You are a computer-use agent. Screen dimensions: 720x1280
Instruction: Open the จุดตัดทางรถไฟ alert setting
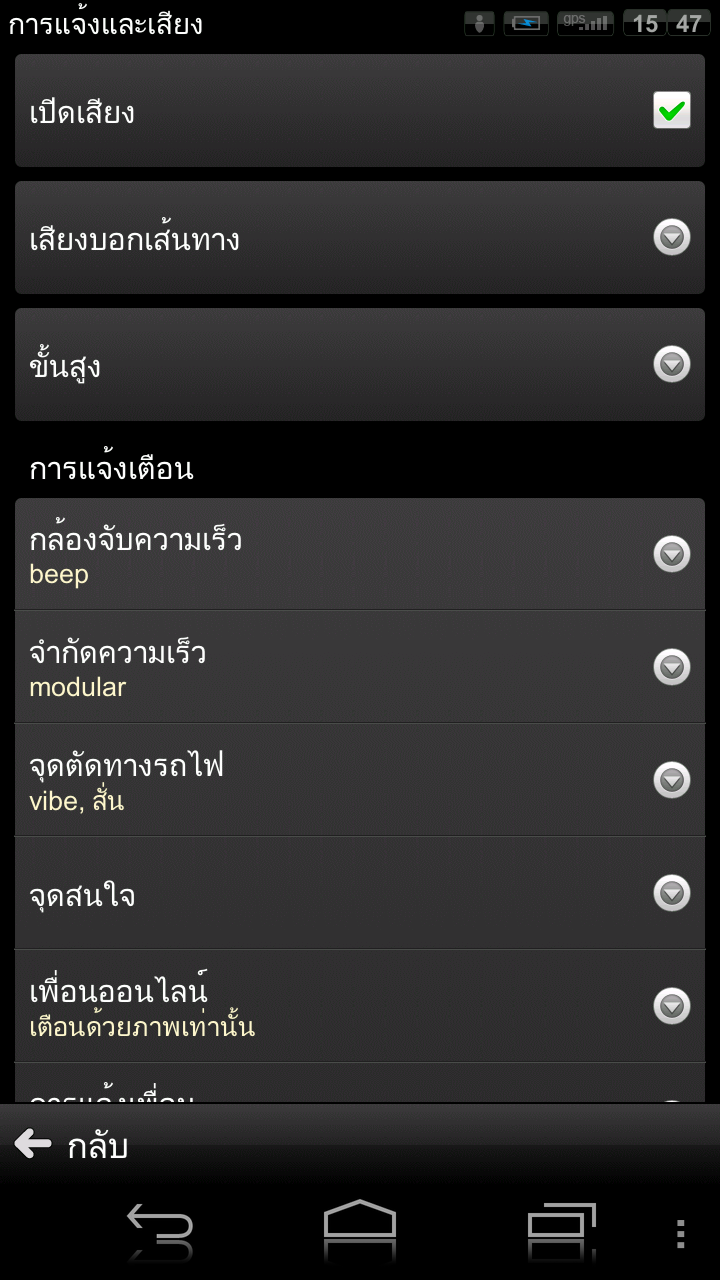pos(360,781)
